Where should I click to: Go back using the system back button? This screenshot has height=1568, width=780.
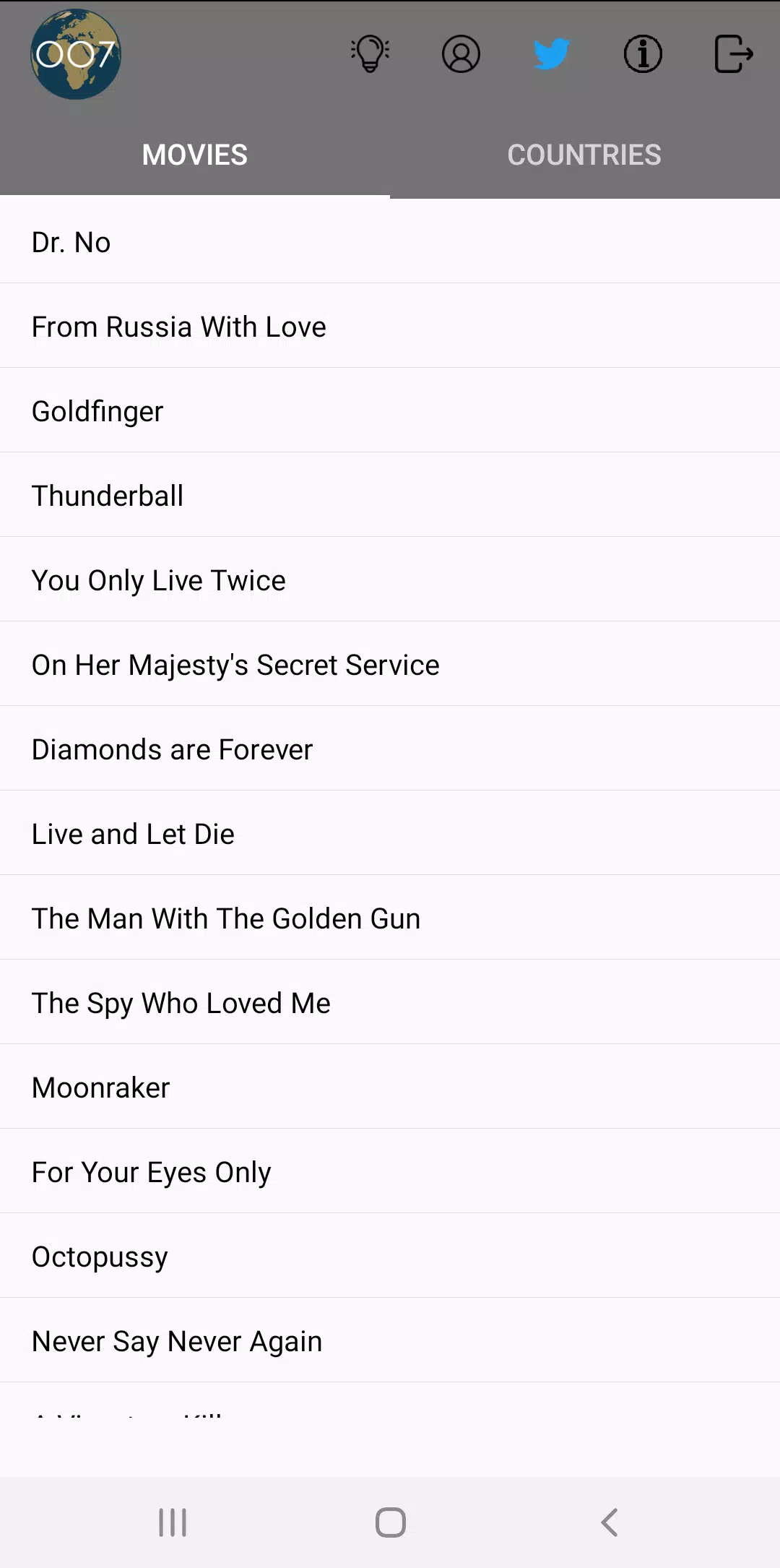click(x=609, y=1522)
